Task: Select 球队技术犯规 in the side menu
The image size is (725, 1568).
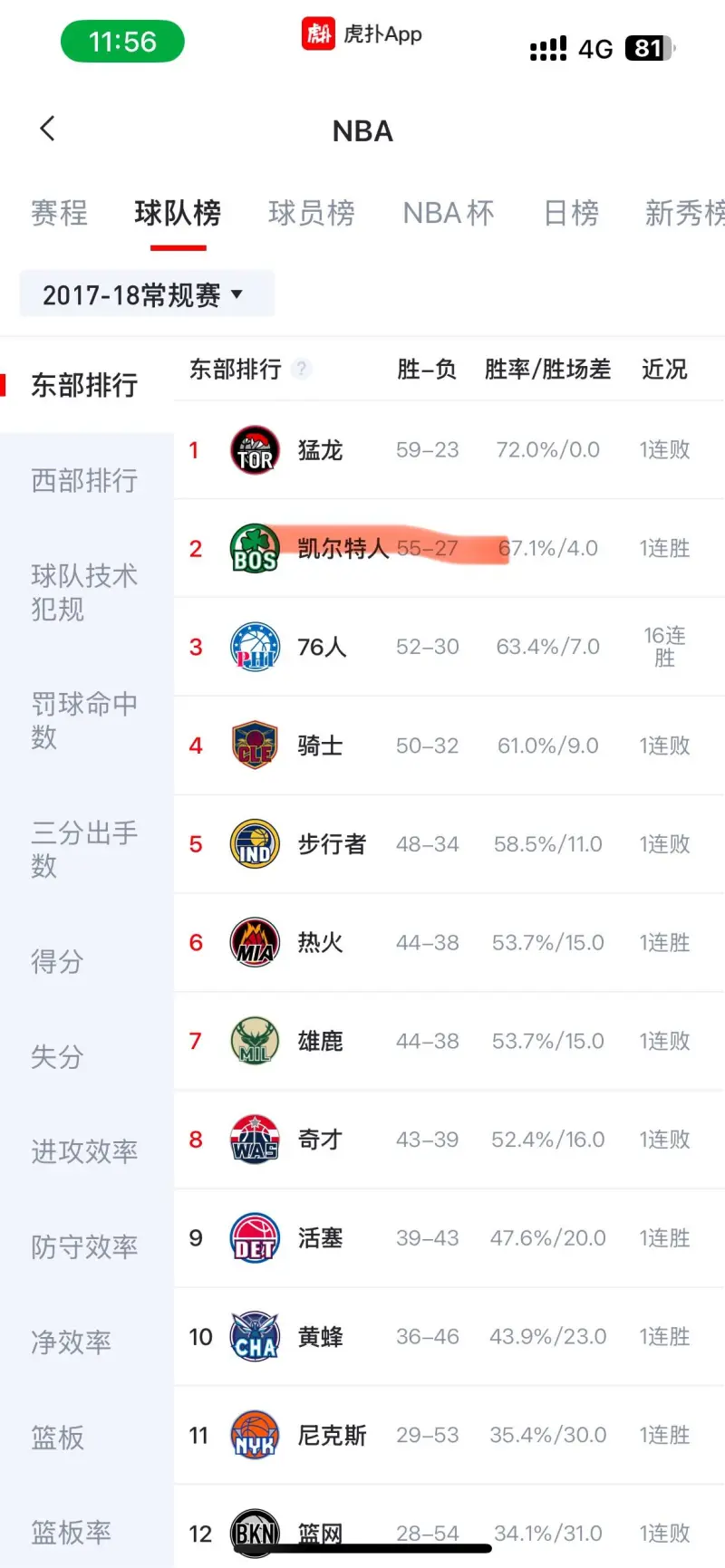Action: (84, 592)
